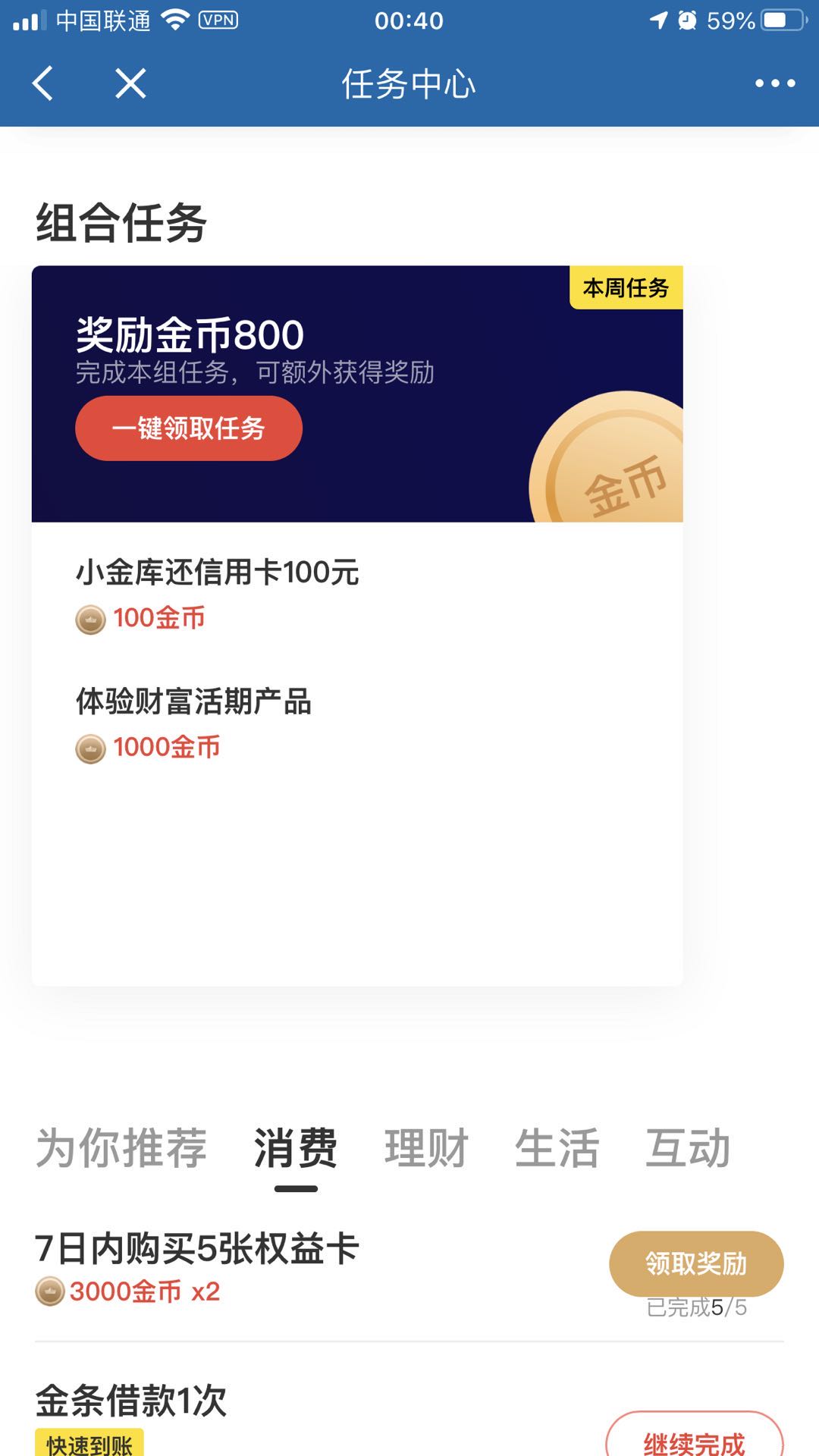Go back using the header arrow
The width and height of the screenshot is (819, 1456).
click(x=44, y=83)
